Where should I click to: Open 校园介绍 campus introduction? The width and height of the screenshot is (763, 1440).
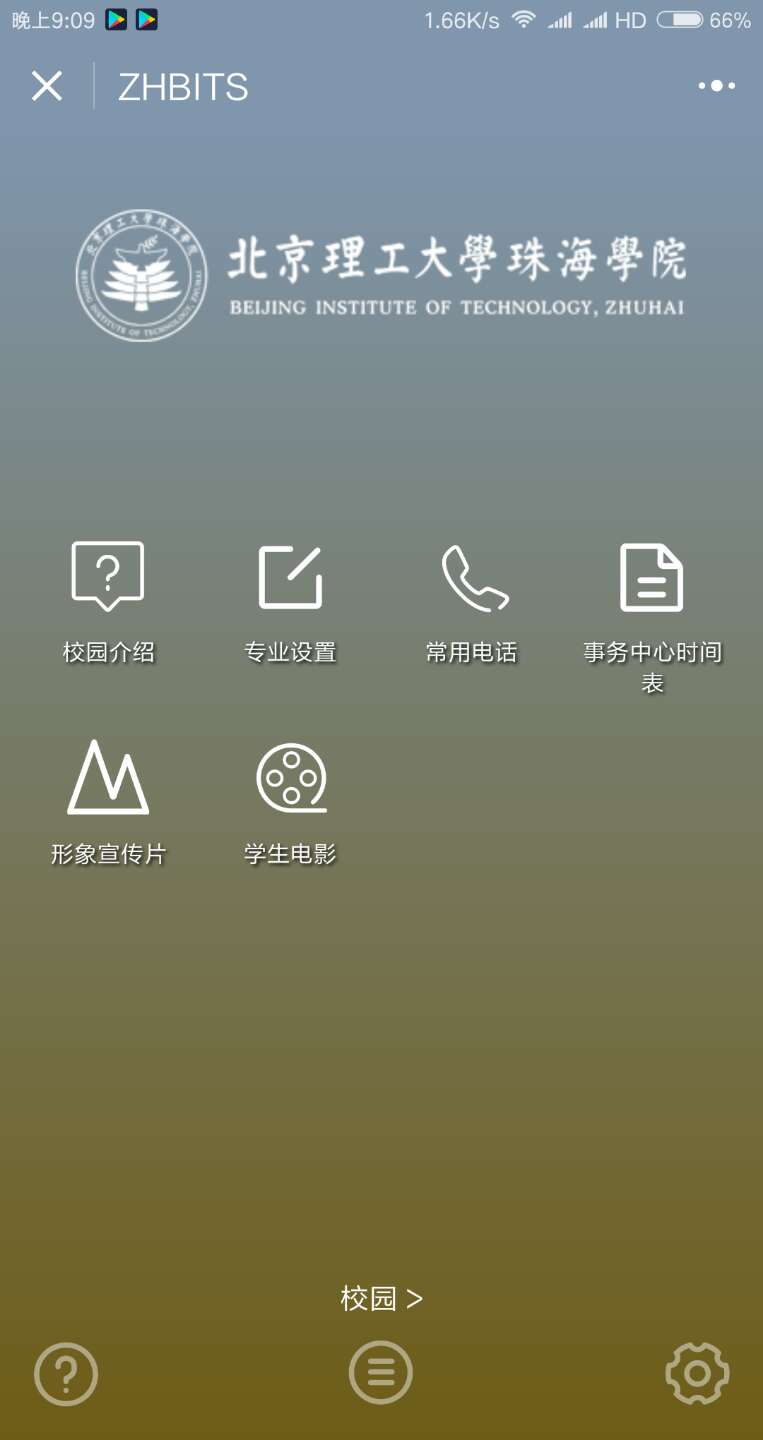(108, 600)
